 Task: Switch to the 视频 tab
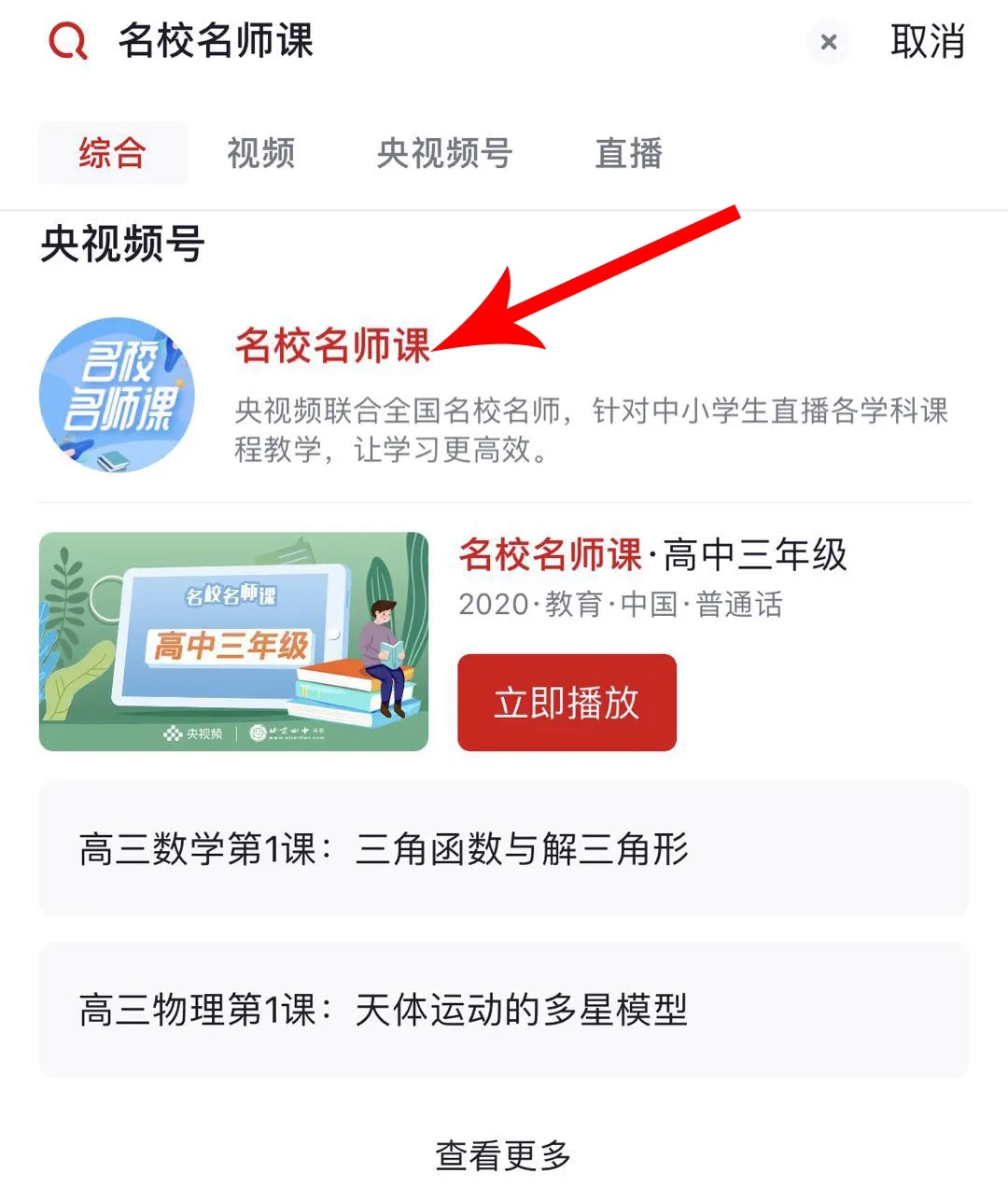[260, 153]
